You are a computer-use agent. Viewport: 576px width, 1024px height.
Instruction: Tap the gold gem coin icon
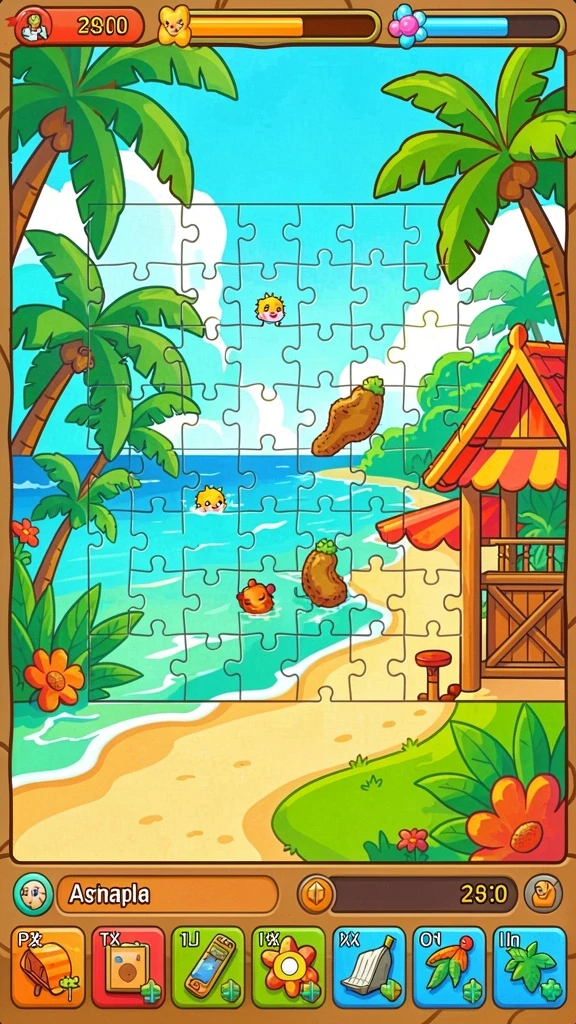click(x=317, y=894)
